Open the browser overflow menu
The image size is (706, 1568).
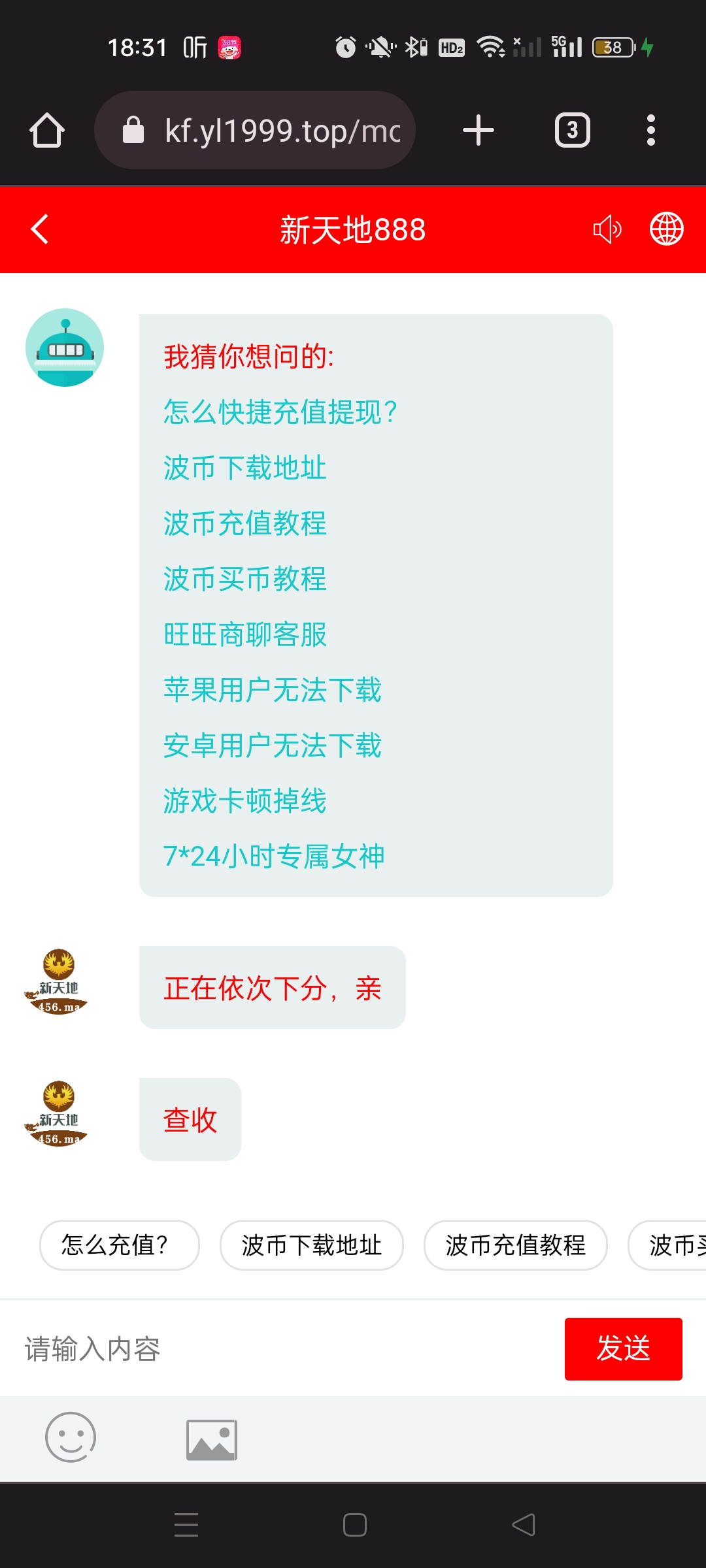[650, 131]
